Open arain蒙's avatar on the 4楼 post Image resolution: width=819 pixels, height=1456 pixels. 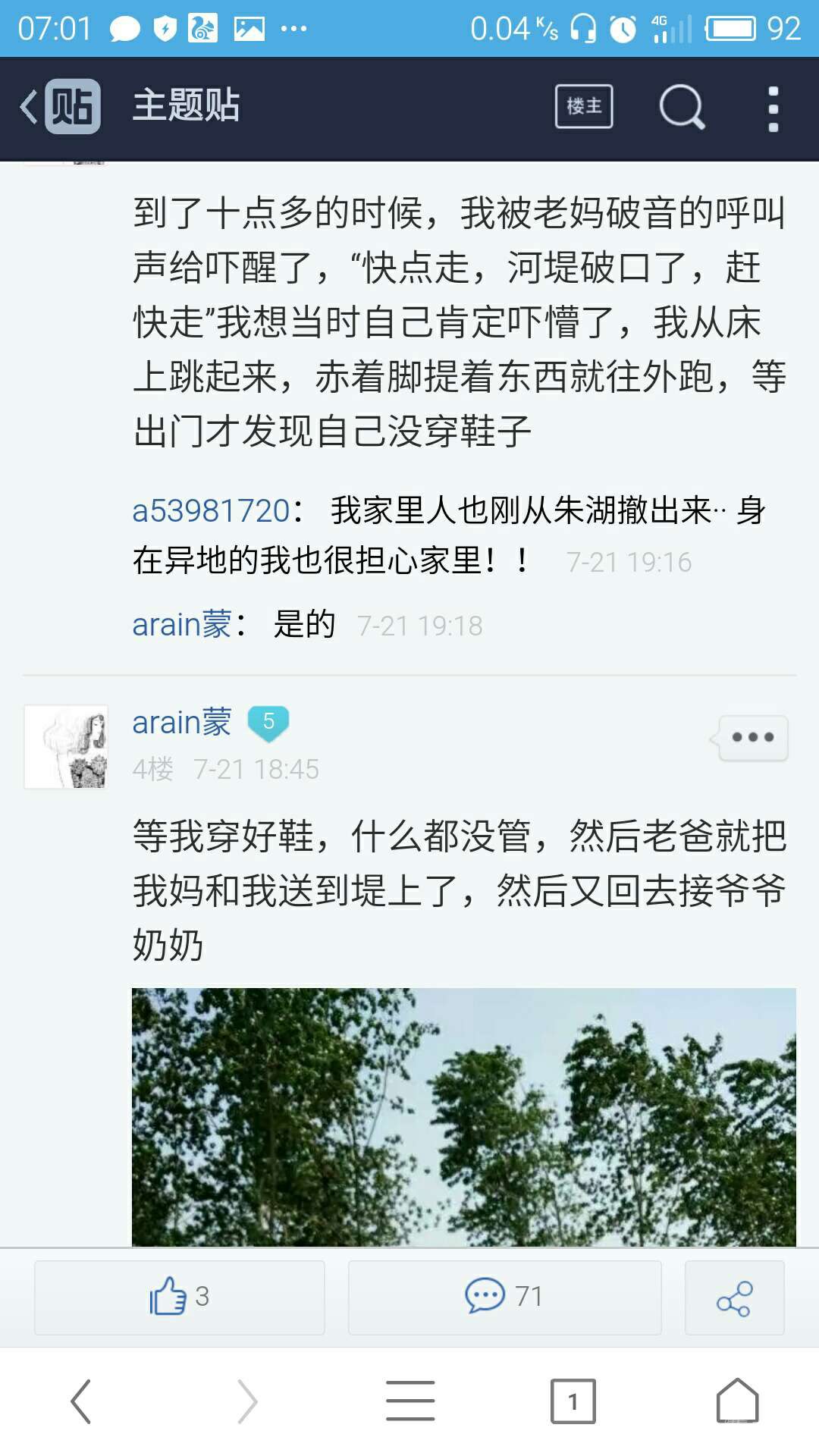click(x=66, y=747)
